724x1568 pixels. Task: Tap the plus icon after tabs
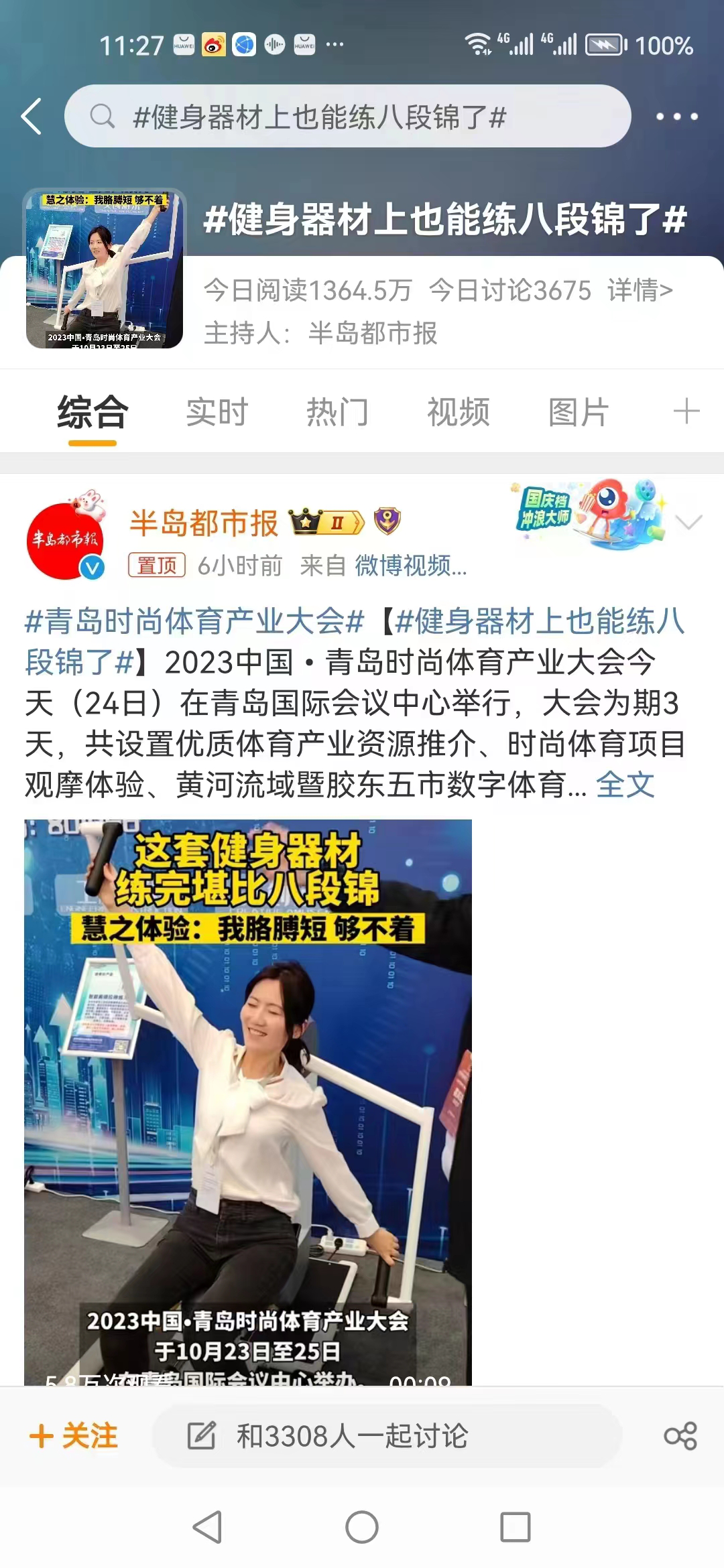pos(686,411)
